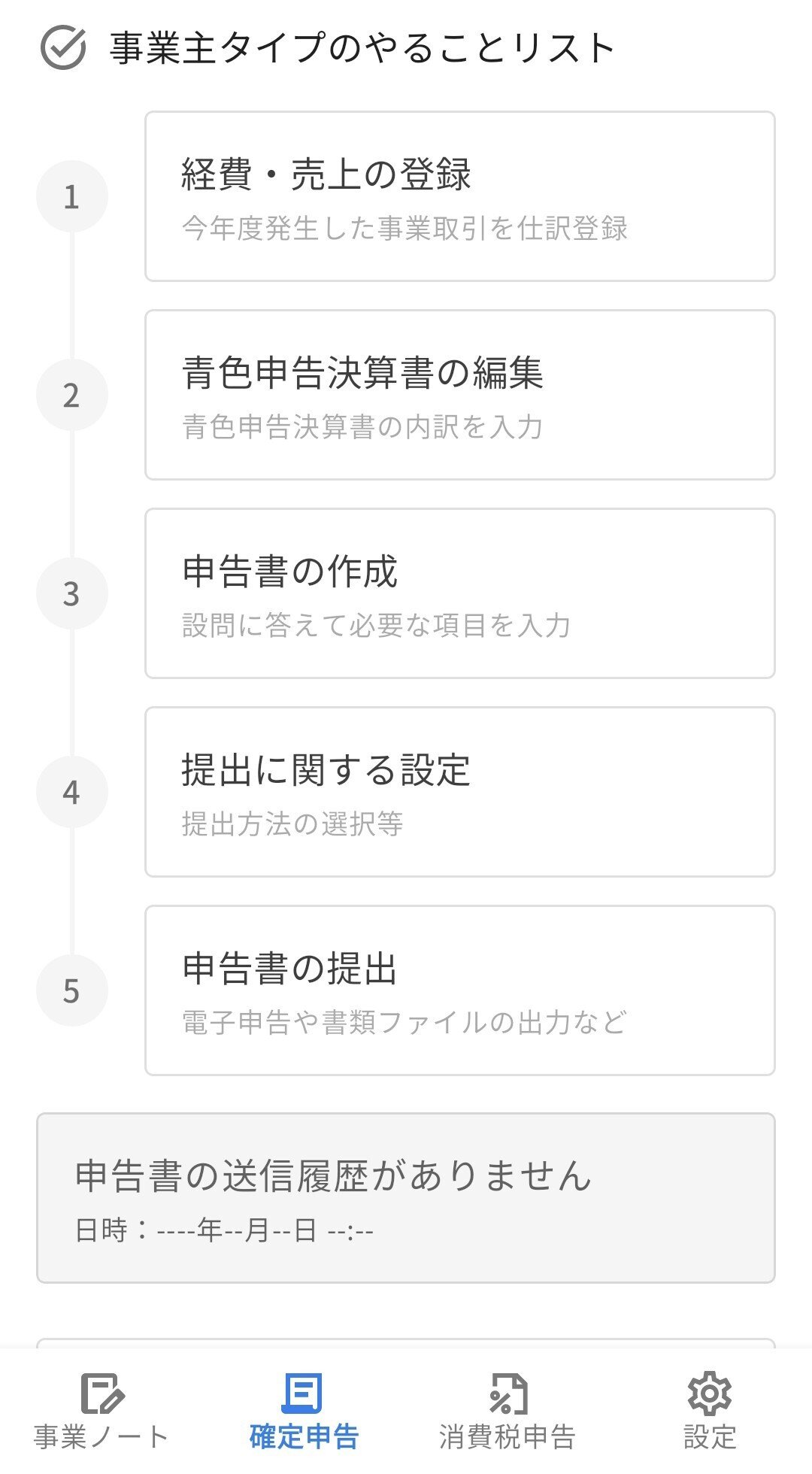Tap step circle number 5
Image resolution: width=812 pixels, height=1474 pixels.
[x=72, y=991]
